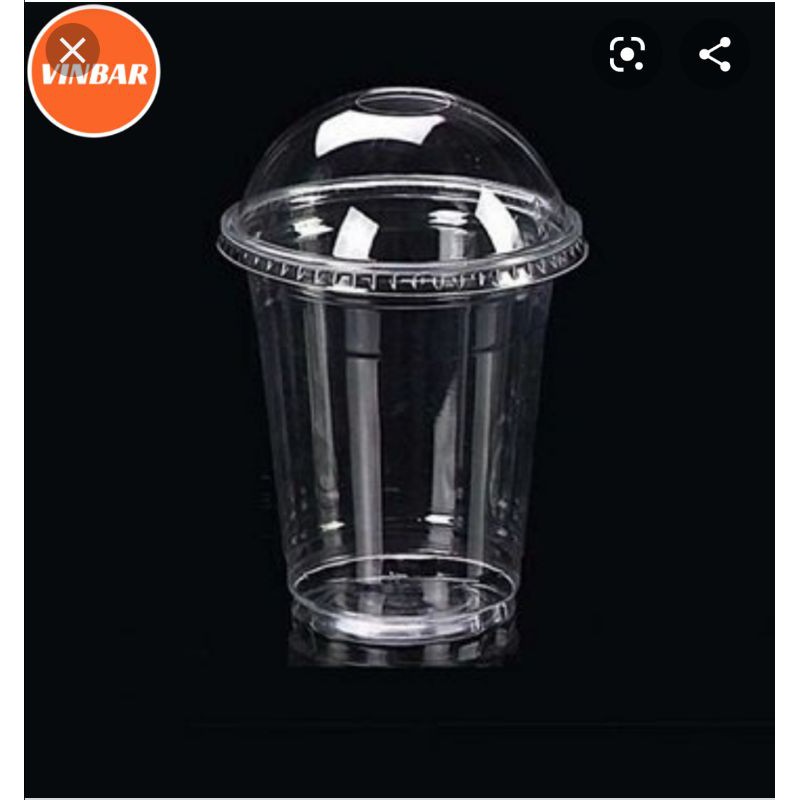Search this image with Lens
Screen dimensions: 800x800
tap(627, 54)
